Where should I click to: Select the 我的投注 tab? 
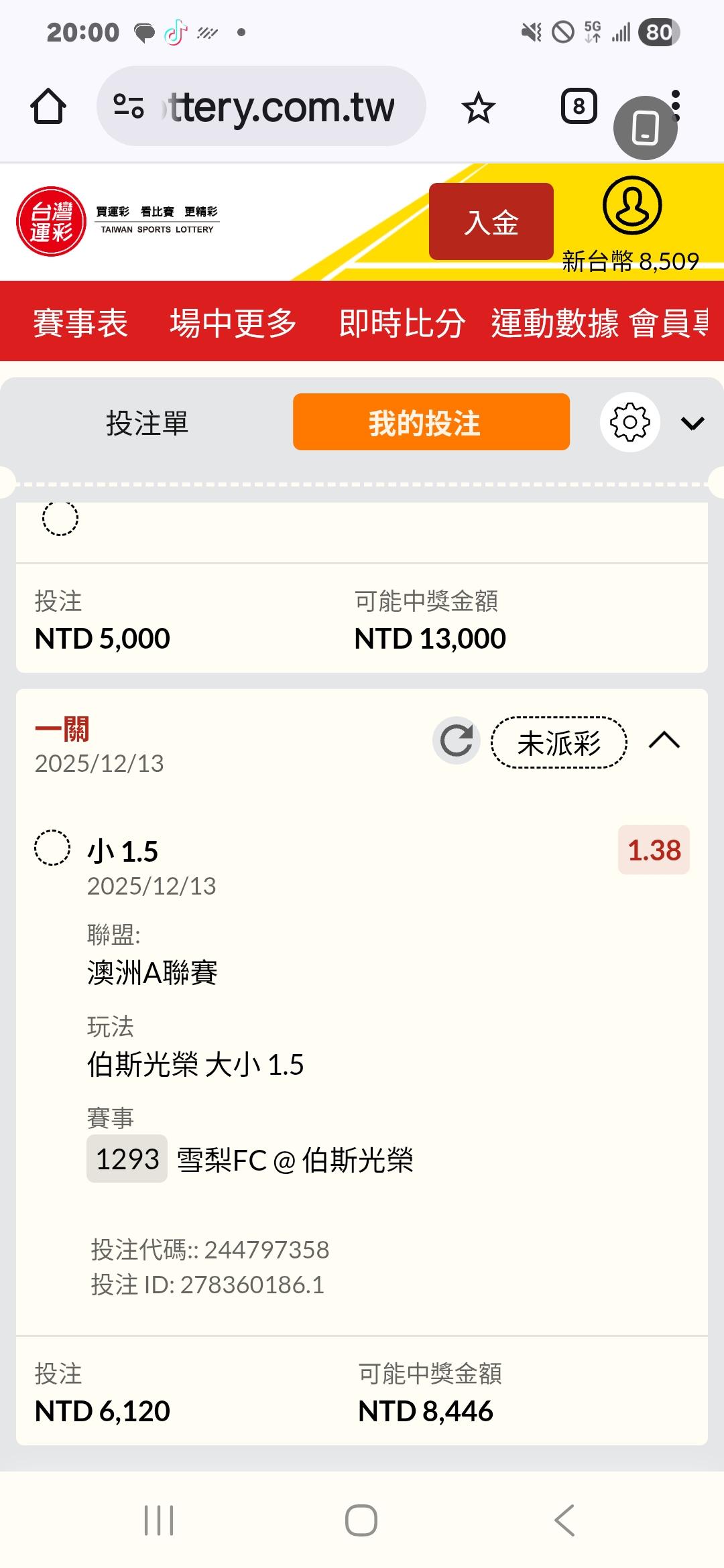(431, 422)
